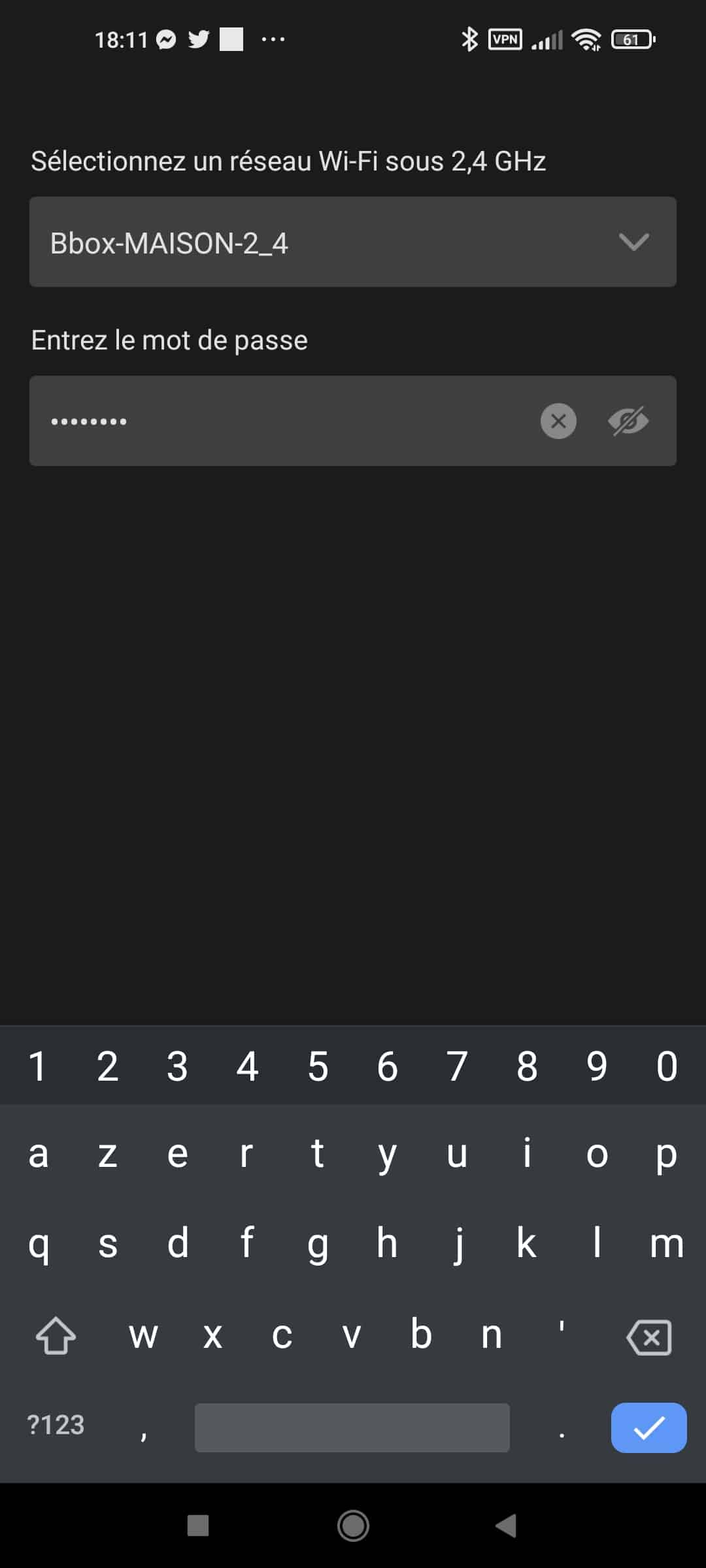Image resolution: width=706 pixels, height=1568 pixels.
Task: Switch keyboard to ?123 symbols
Action: [56, 1425]
